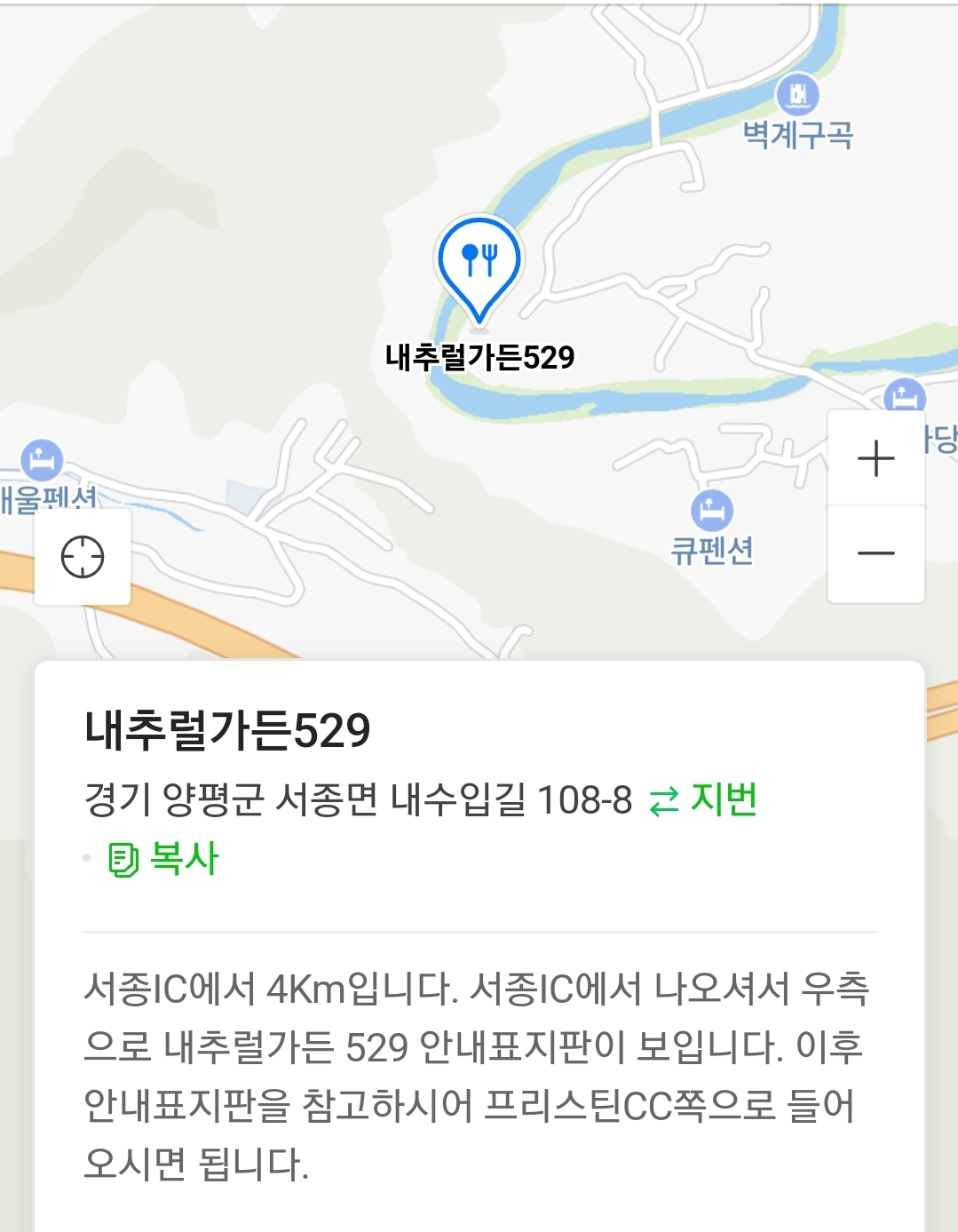Zoom in on the map
The image size is (958, 1232).
pos(876,458)
